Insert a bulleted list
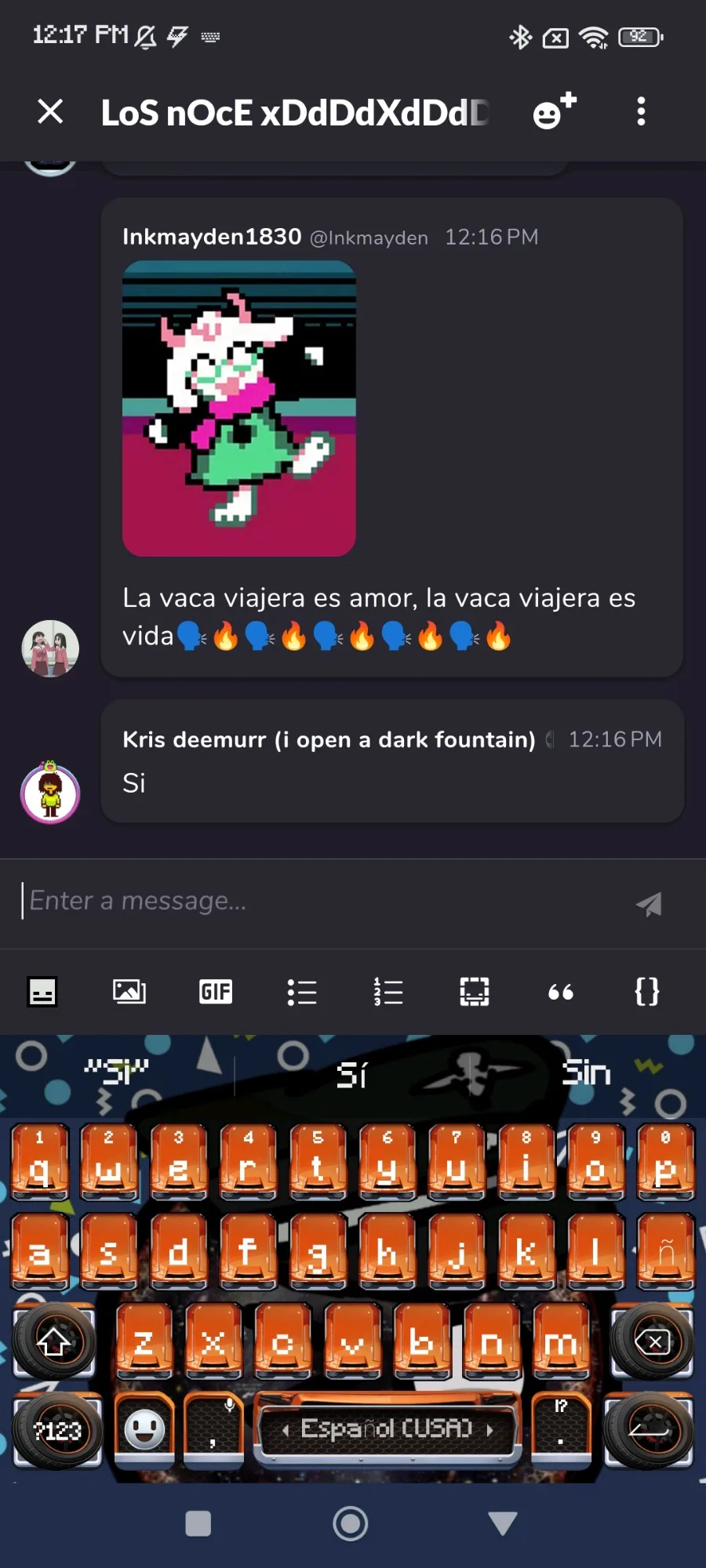706x1568 pixels. (302, 992)
